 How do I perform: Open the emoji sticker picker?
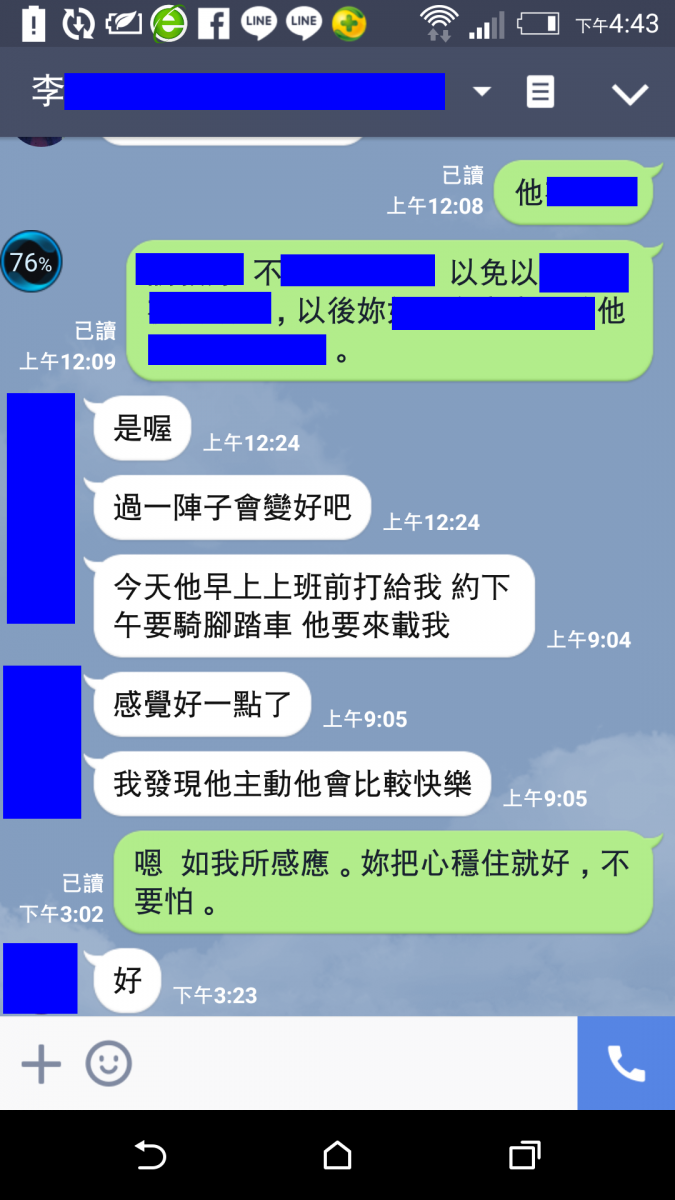pos(108,1064)
